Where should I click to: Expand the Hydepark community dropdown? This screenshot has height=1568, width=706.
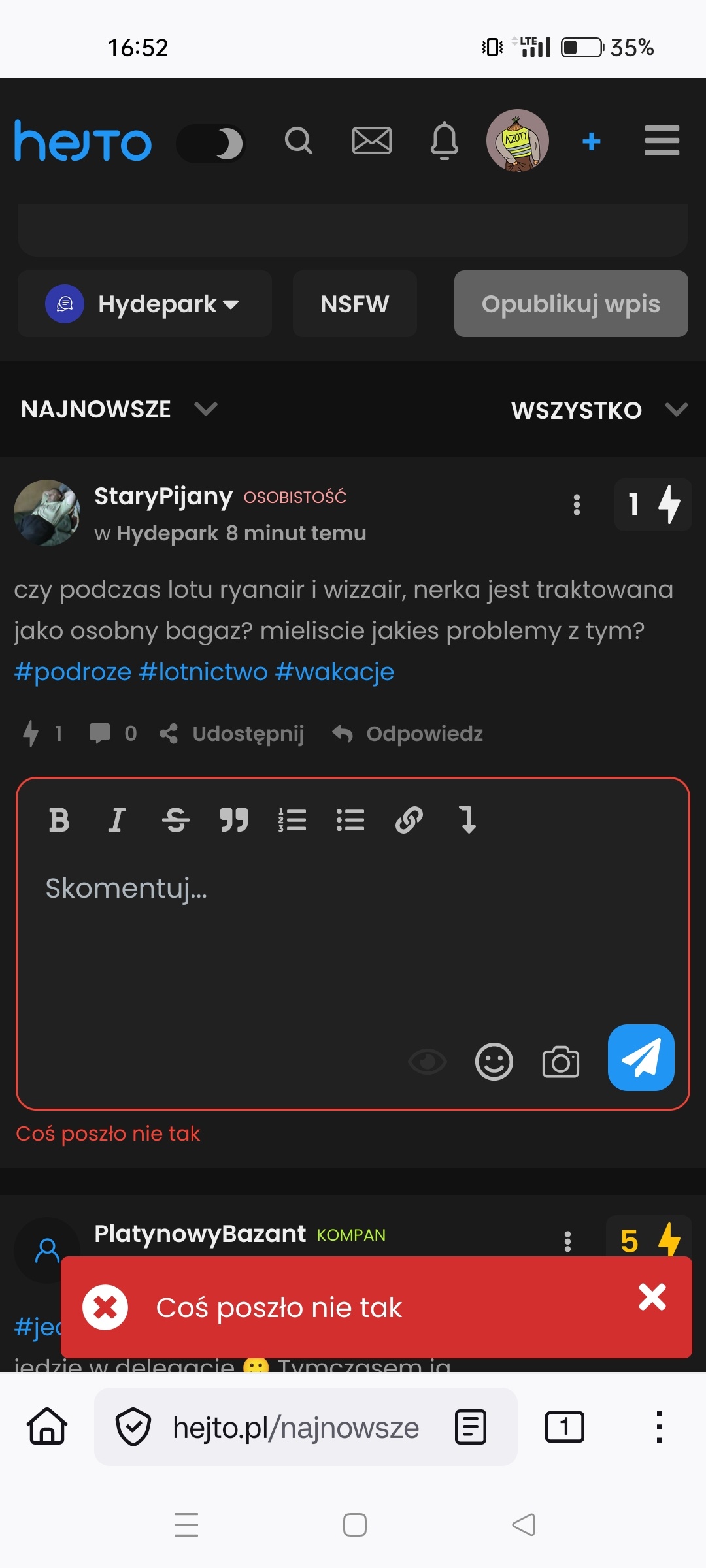(144, 304)
